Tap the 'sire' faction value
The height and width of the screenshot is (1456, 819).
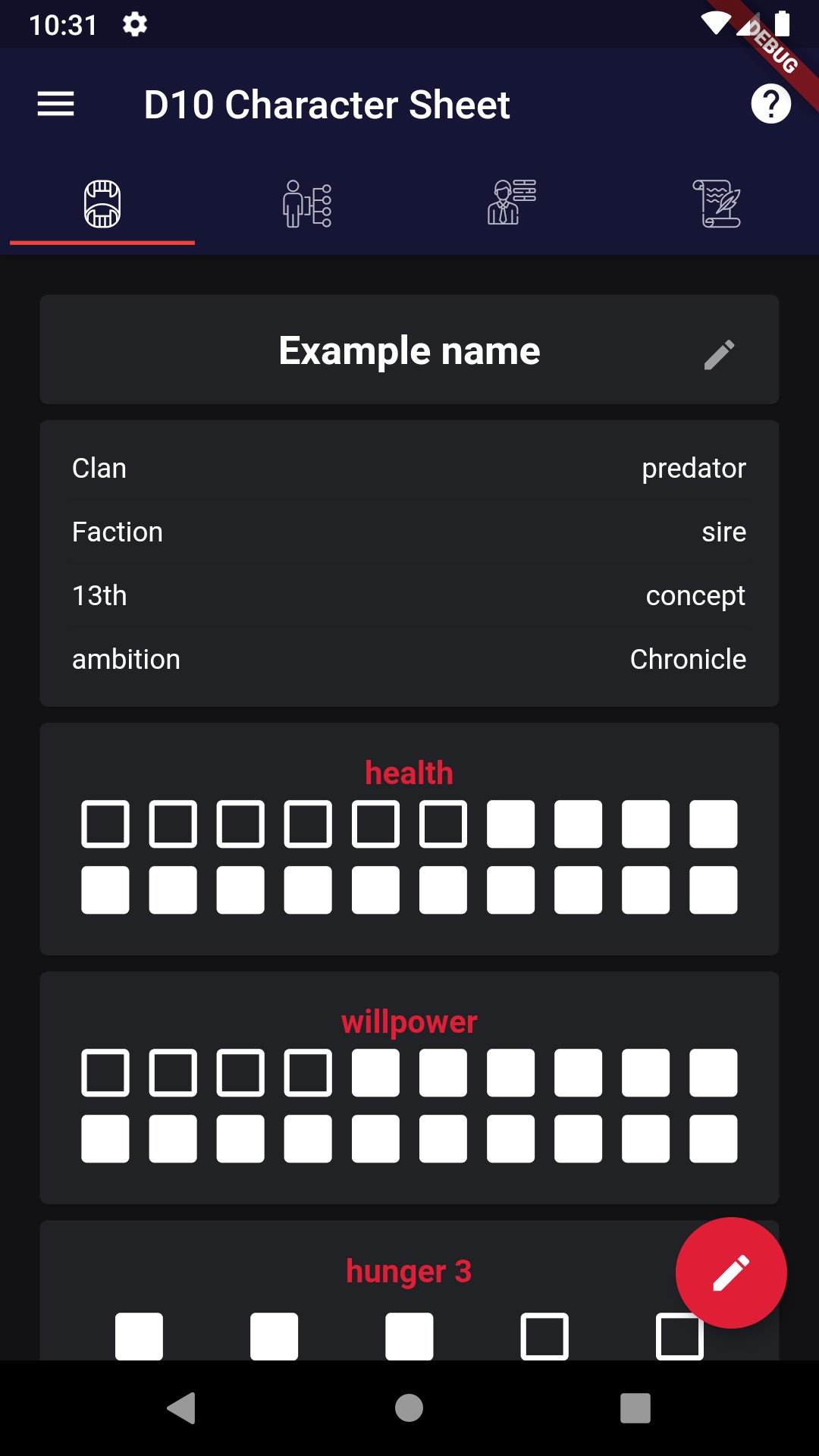coord(723,532)
